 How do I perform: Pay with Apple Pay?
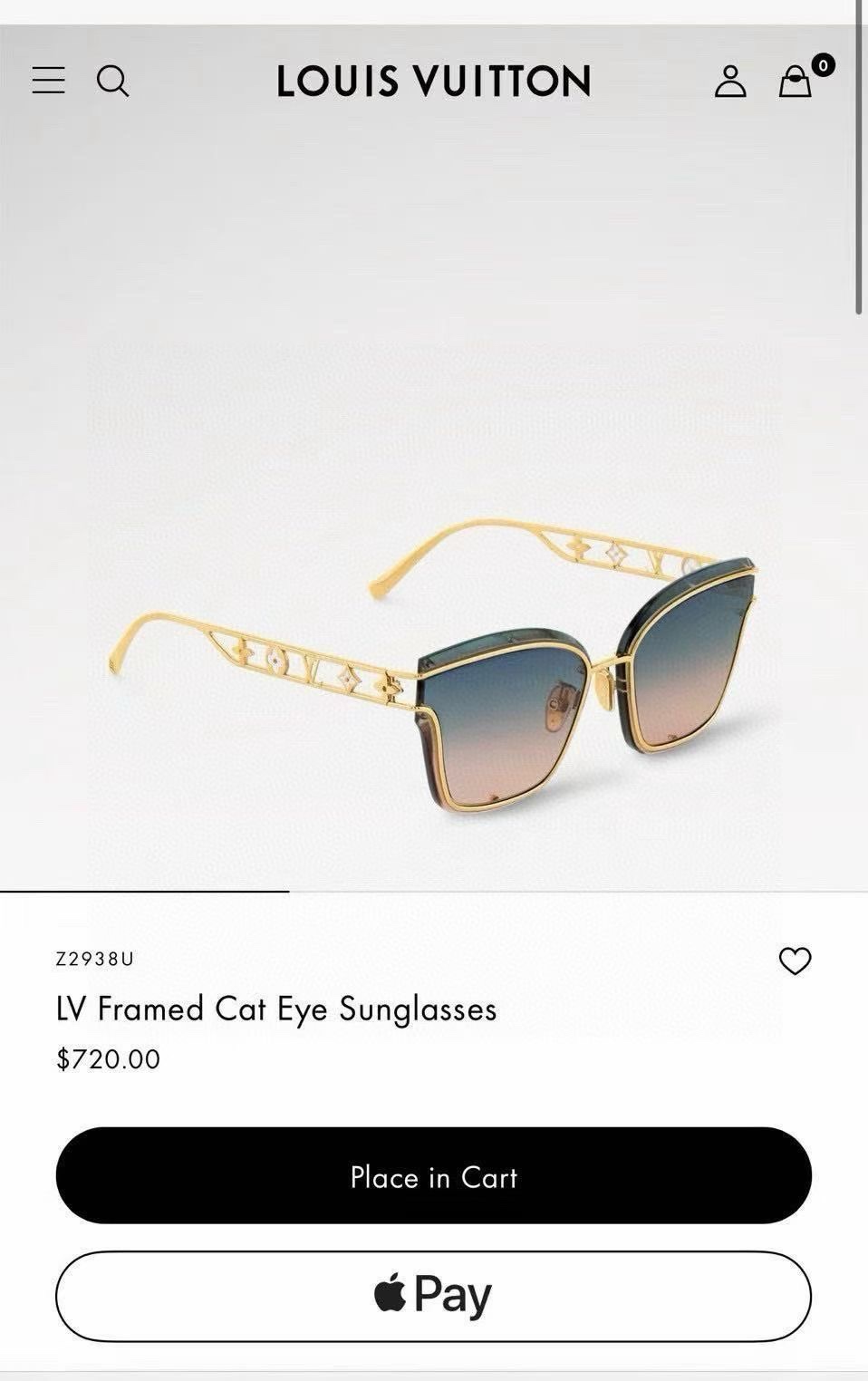(433, 1296)
